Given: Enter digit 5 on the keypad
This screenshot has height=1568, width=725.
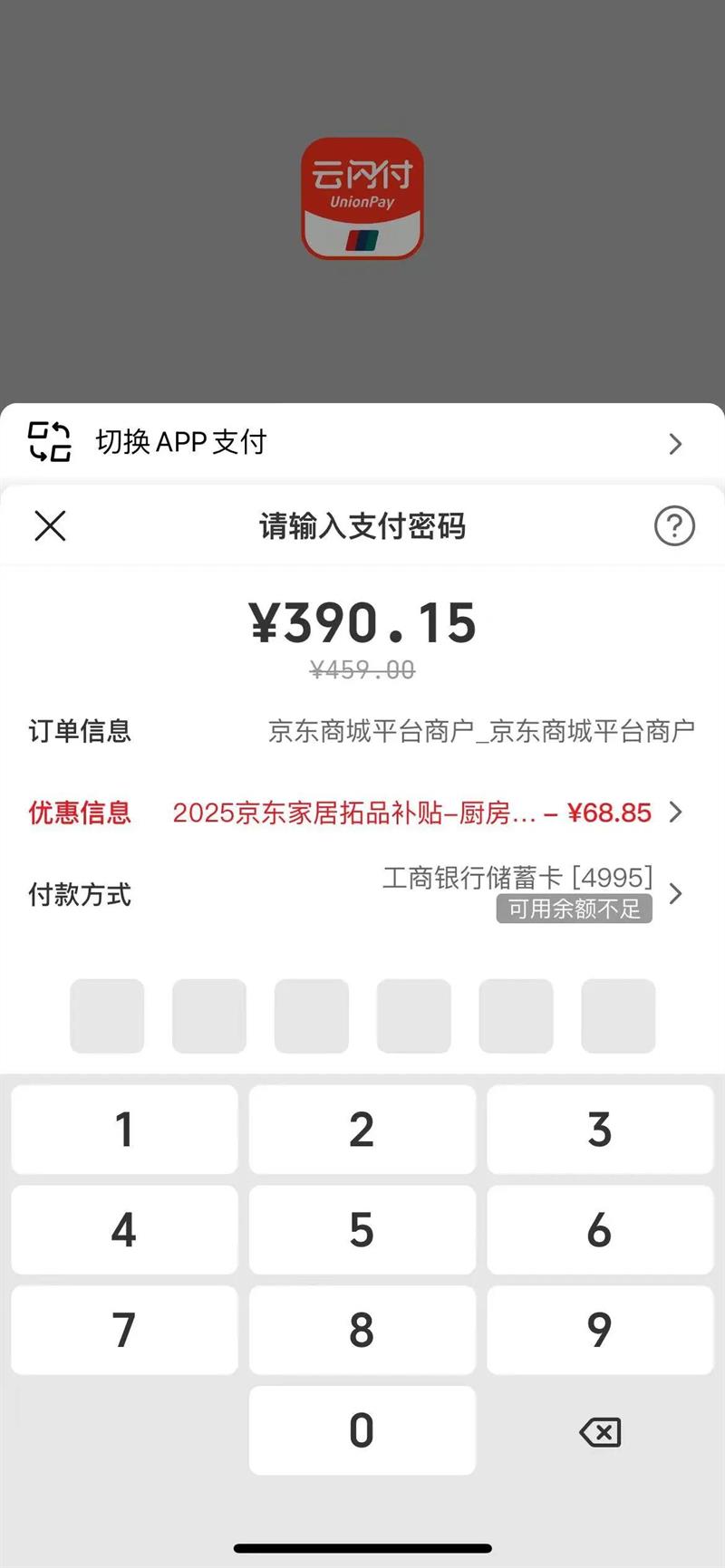Looking at the screenshot, I should click(x=362, y=1229).
